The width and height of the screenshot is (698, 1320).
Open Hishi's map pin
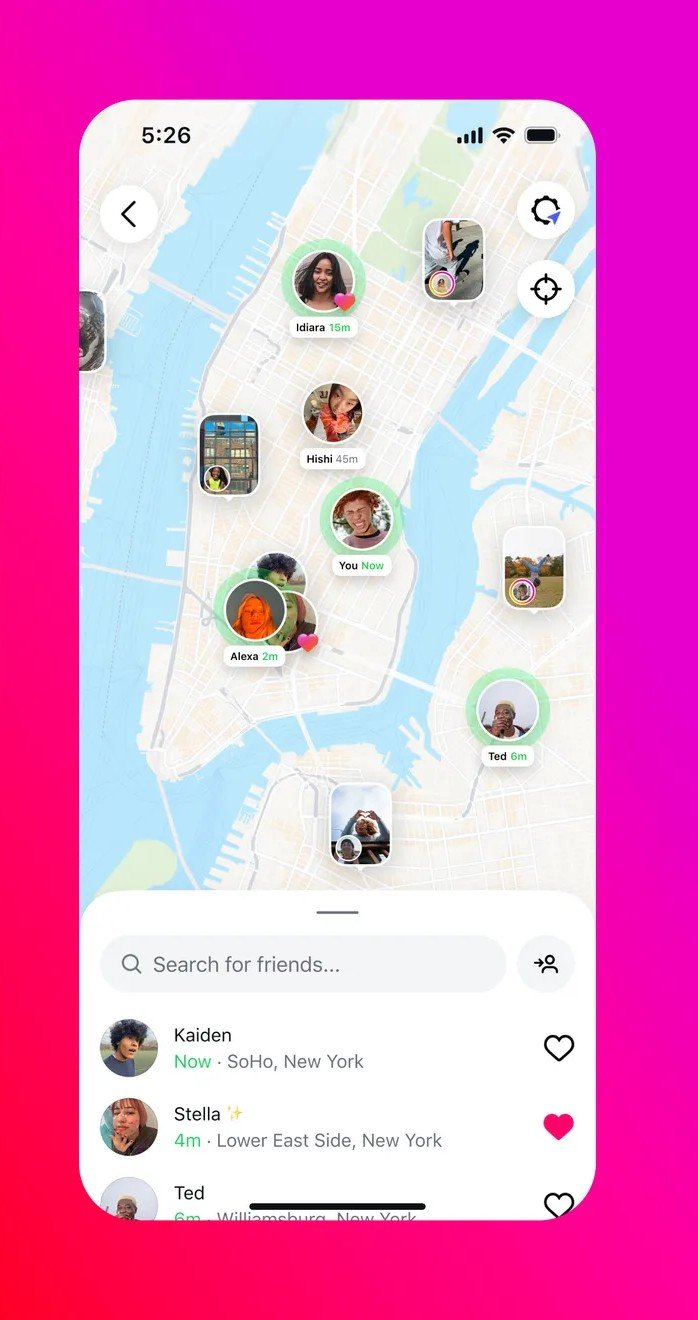[332, 413]
